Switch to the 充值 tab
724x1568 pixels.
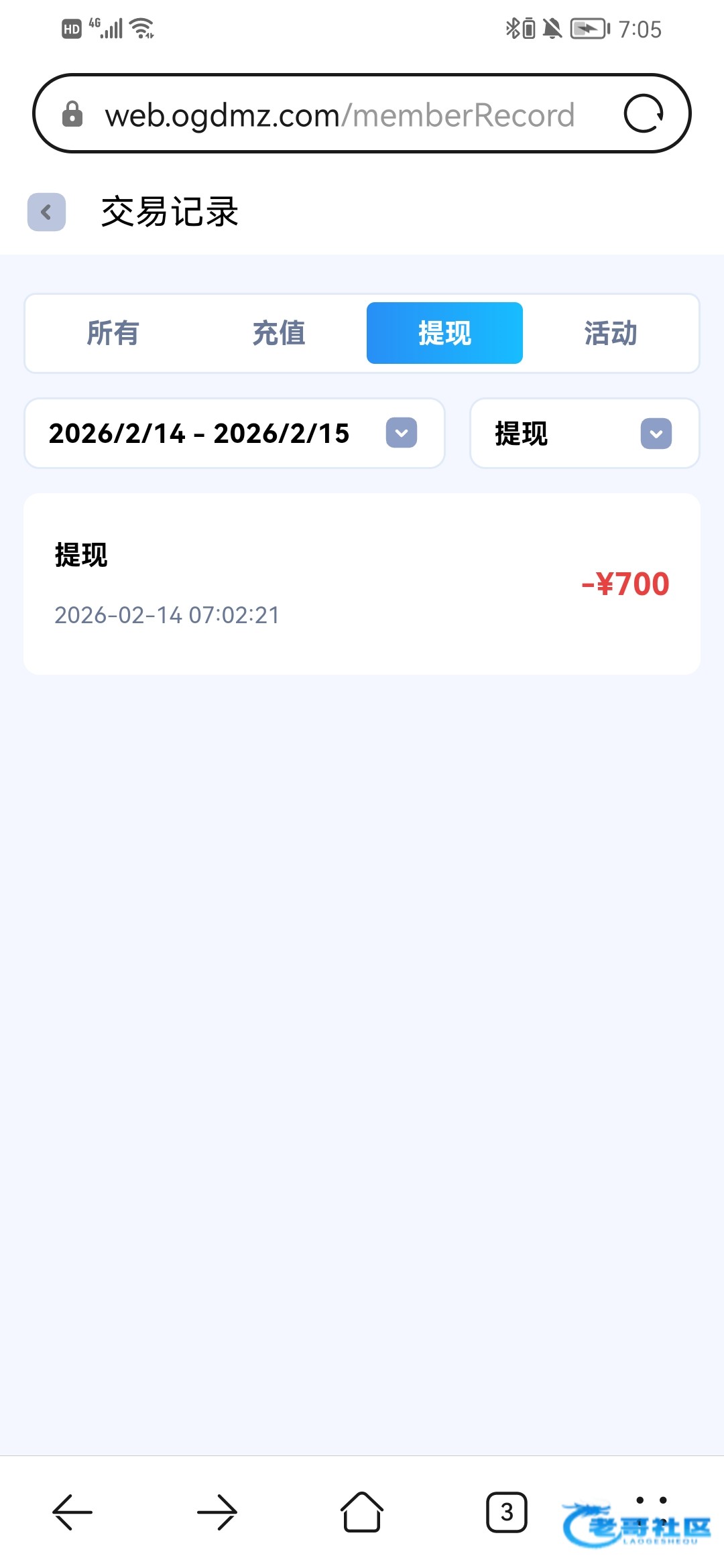pyautogui.click(x=279, y=333)
